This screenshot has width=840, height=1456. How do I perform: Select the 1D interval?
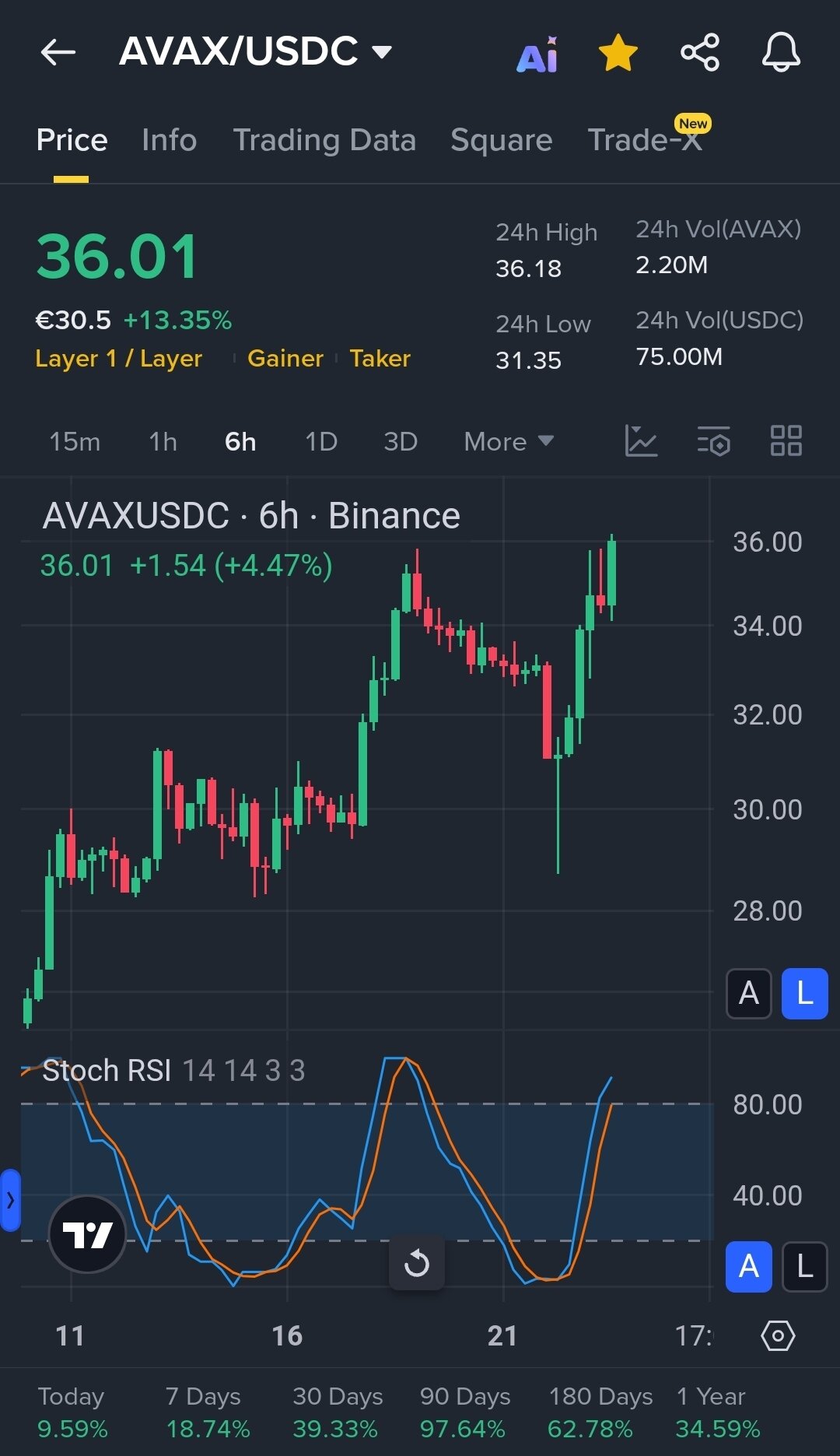click(320, 442)
